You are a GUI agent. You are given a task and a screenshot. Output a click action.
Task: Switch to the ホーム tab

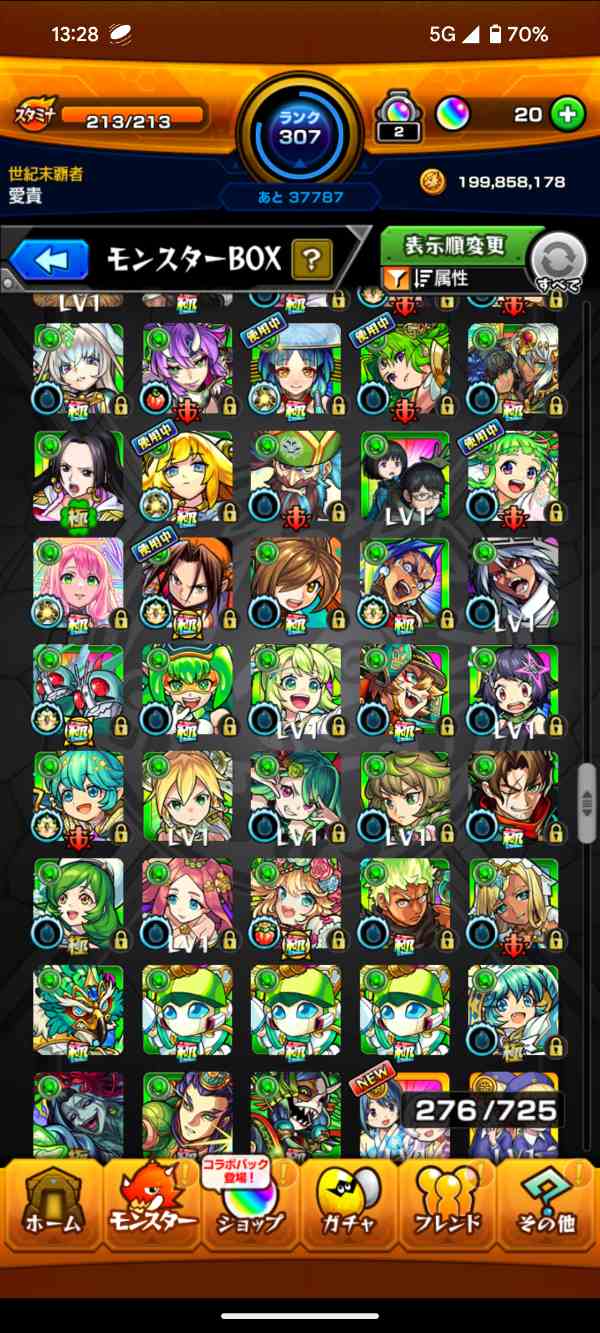point(50,1210)
